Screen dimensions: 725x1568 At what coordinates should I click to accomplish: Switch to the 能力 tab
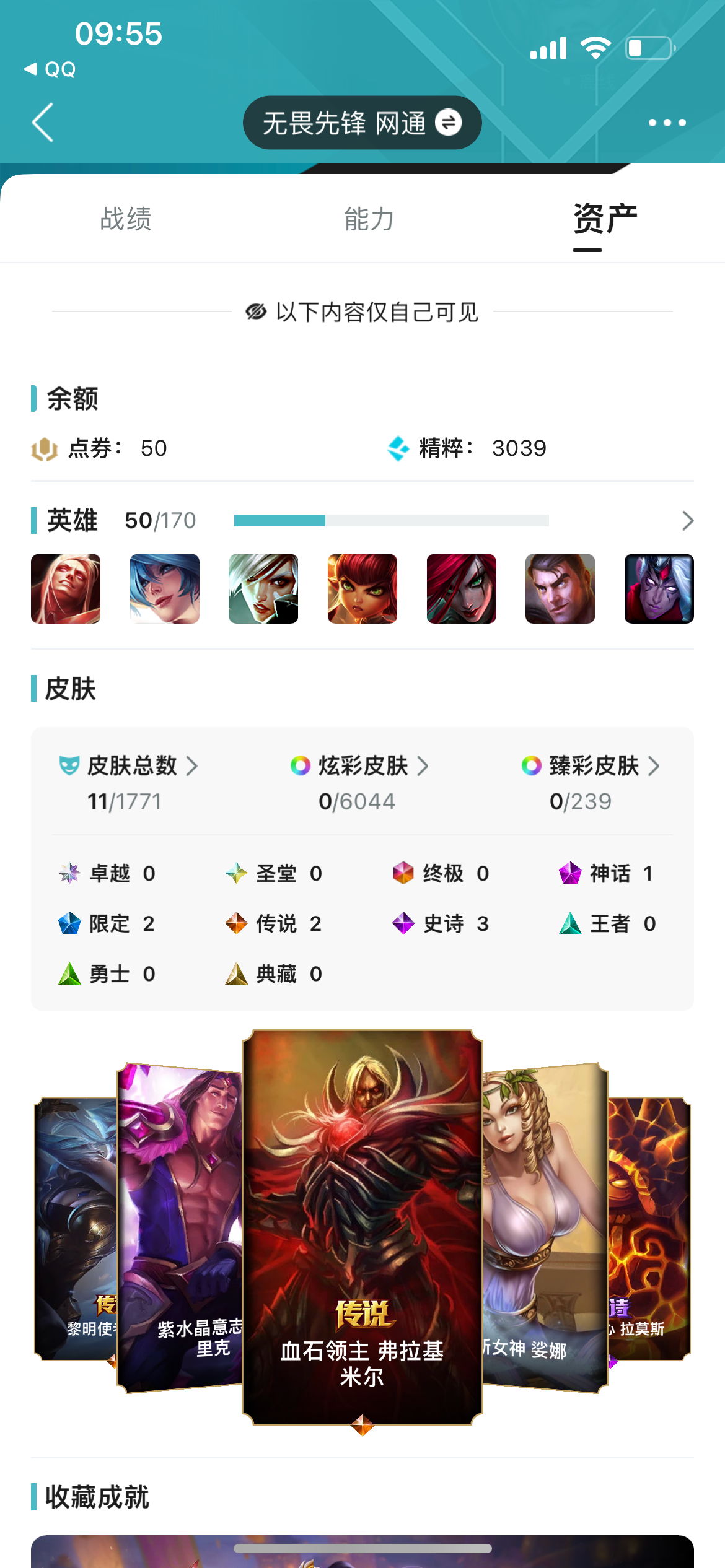point(369,219)
